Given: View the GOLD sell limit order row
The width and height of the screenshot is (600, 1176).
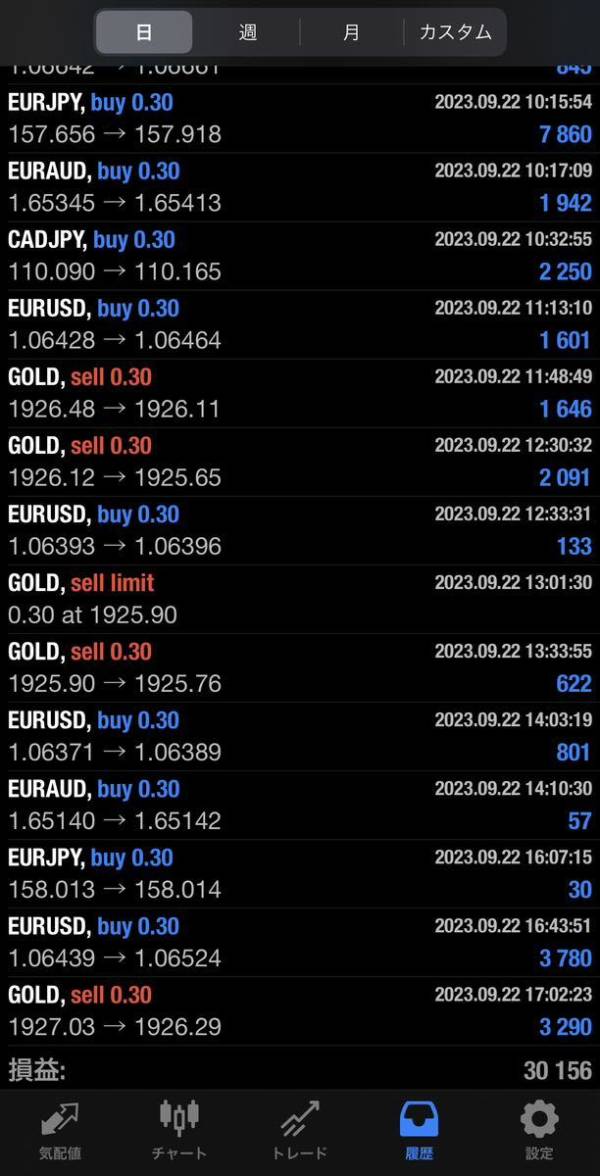Looking at the screenshot, I should click(x=300, y=599).
